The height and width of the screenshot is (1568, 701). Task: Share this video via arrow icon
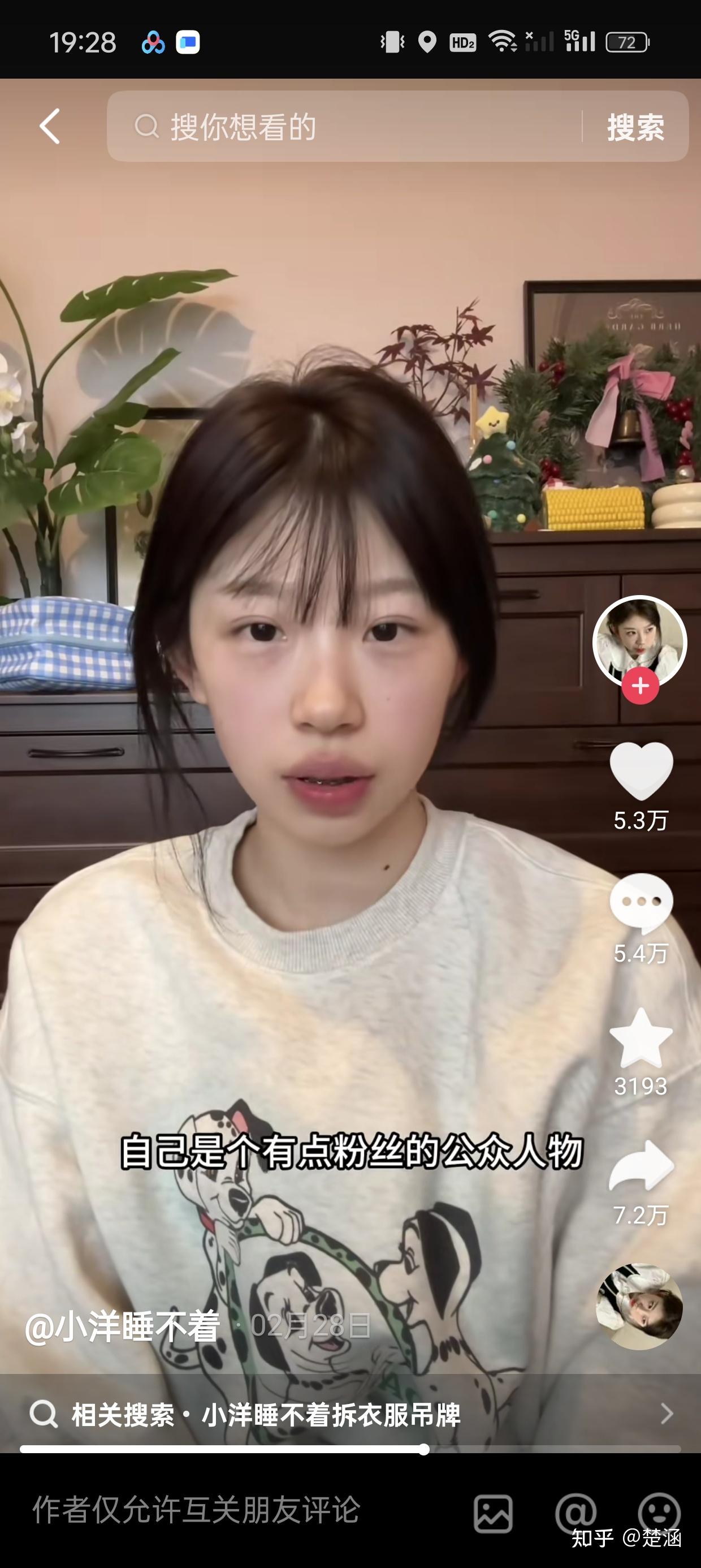point(641,1166)
